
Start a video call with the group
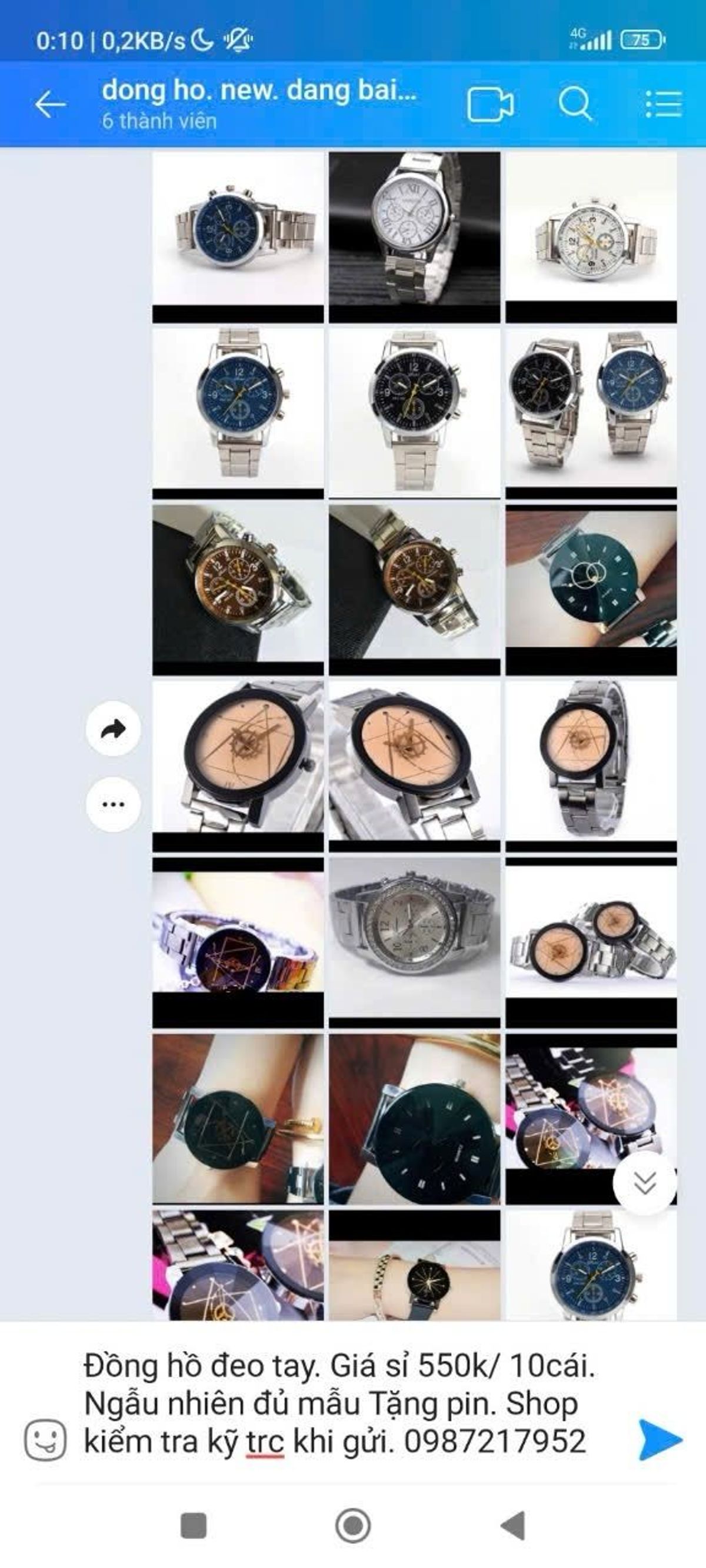[489, 105]
